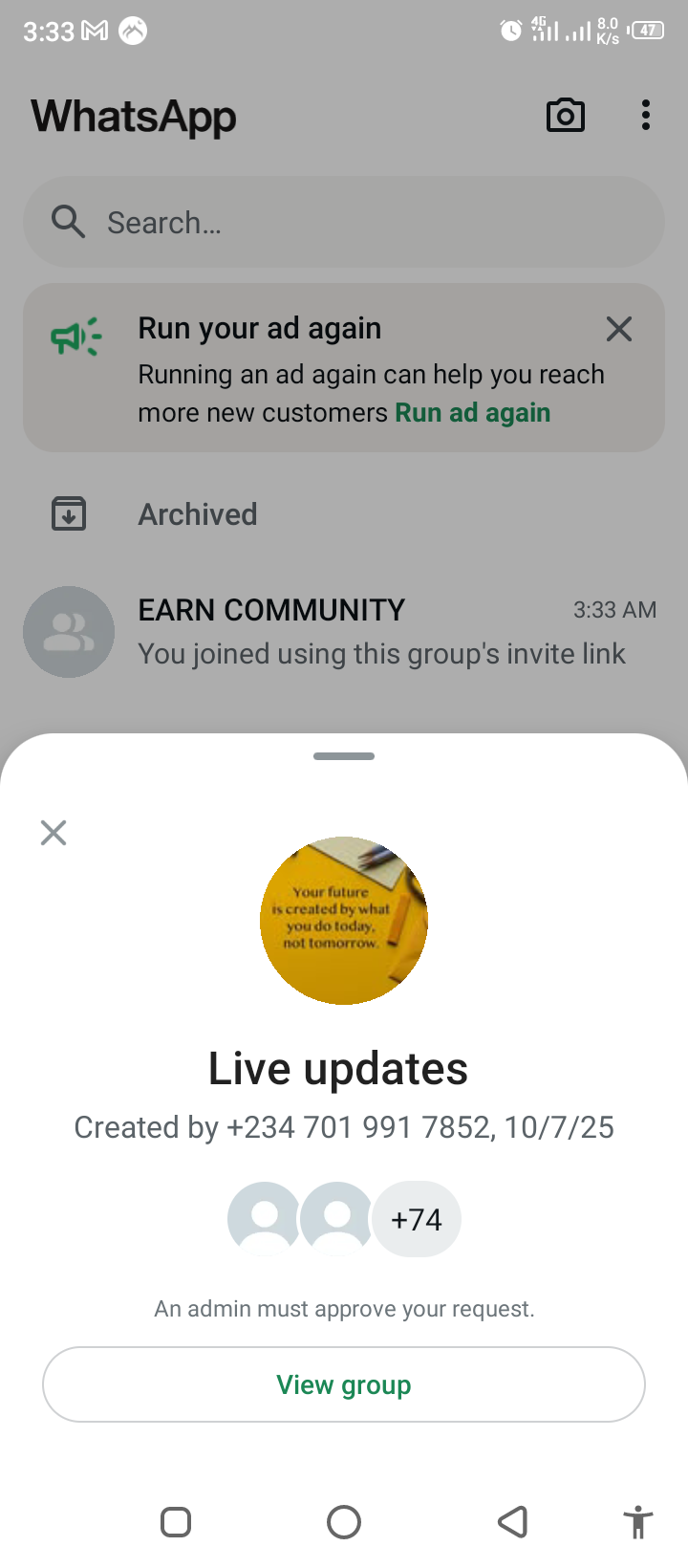Follow the Run ad again link
Viewport: 688px width, 1568px height.
click(473, 413)
